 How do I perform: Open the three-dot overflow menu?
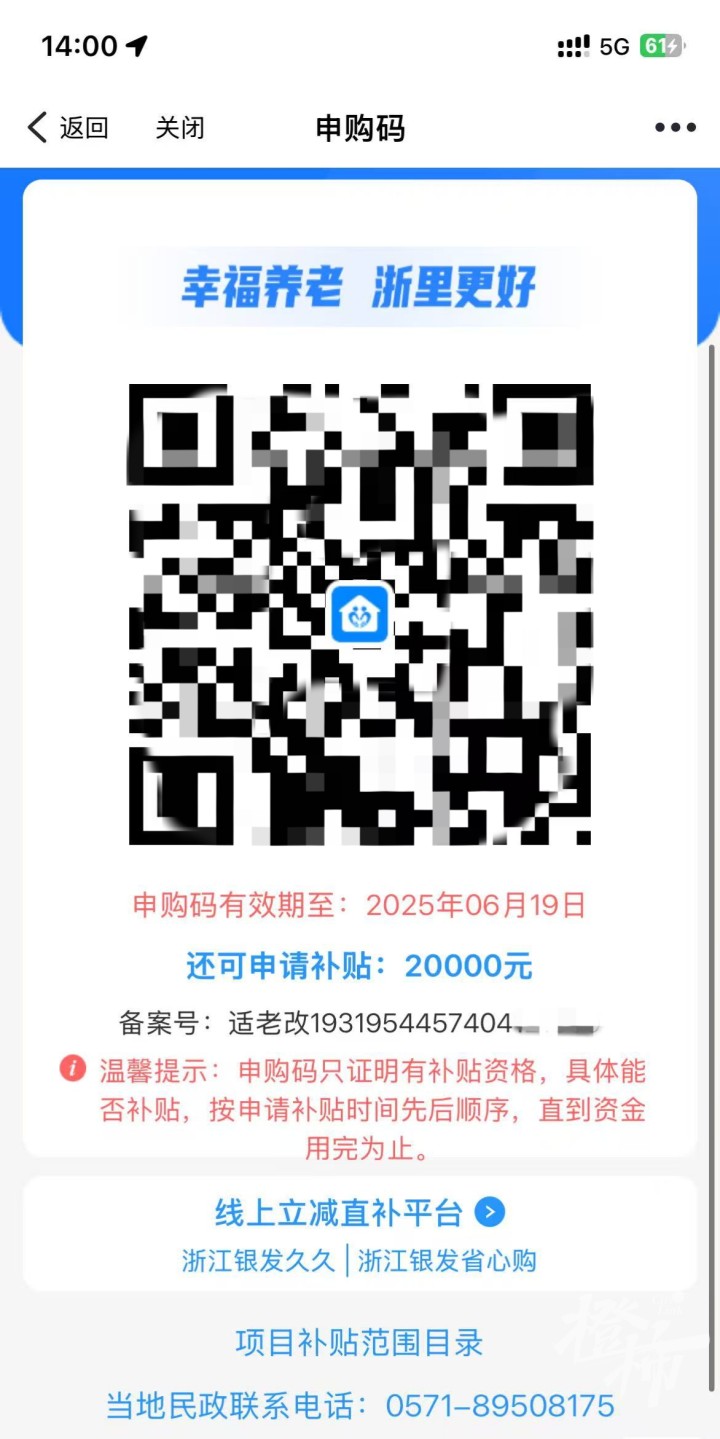pos(675,128)
